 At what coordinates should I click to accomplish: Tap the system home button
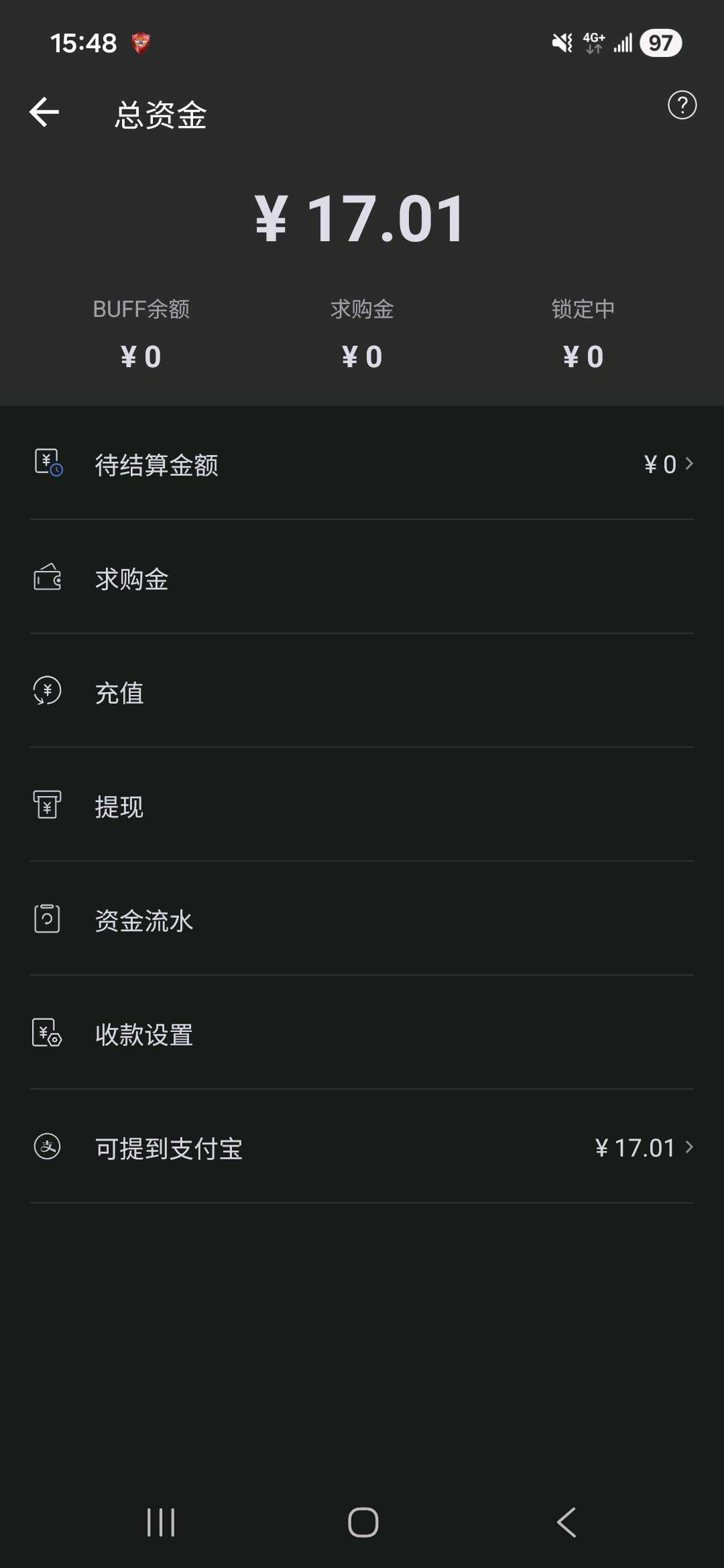point(363,1522)
